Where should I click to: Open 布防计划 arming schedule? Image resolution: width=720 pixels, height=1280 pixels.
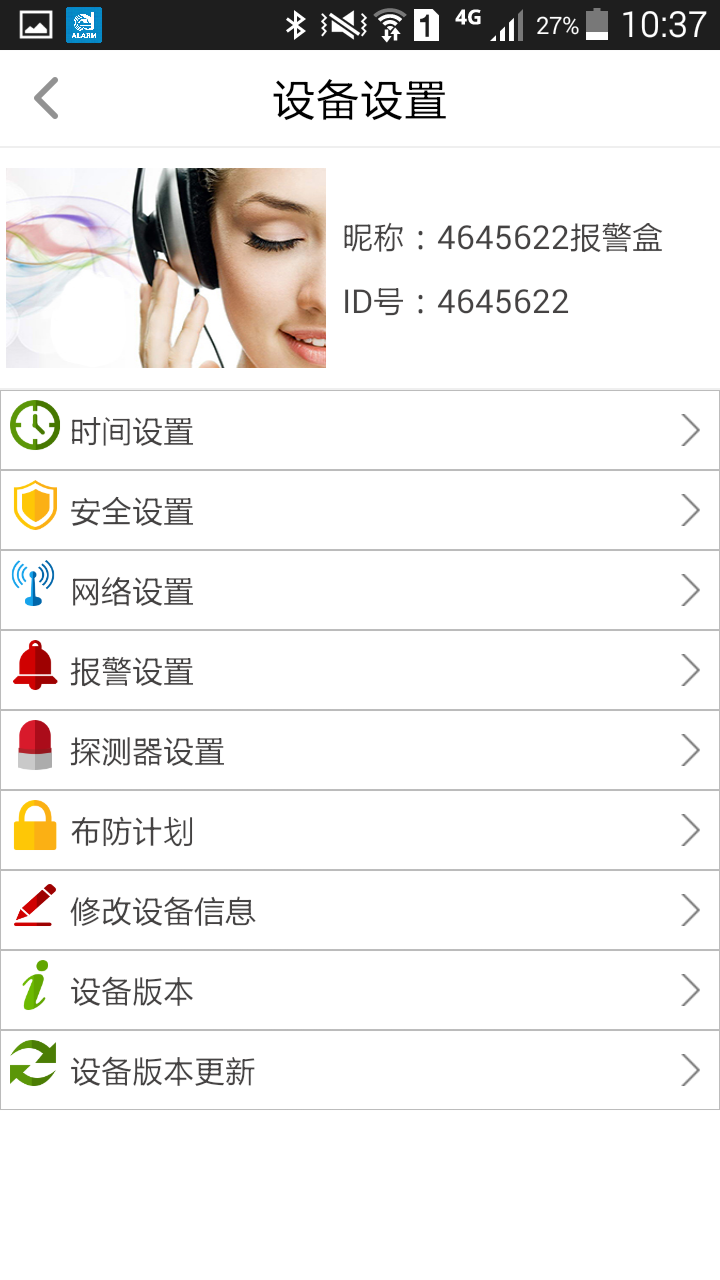click(360, 831)
